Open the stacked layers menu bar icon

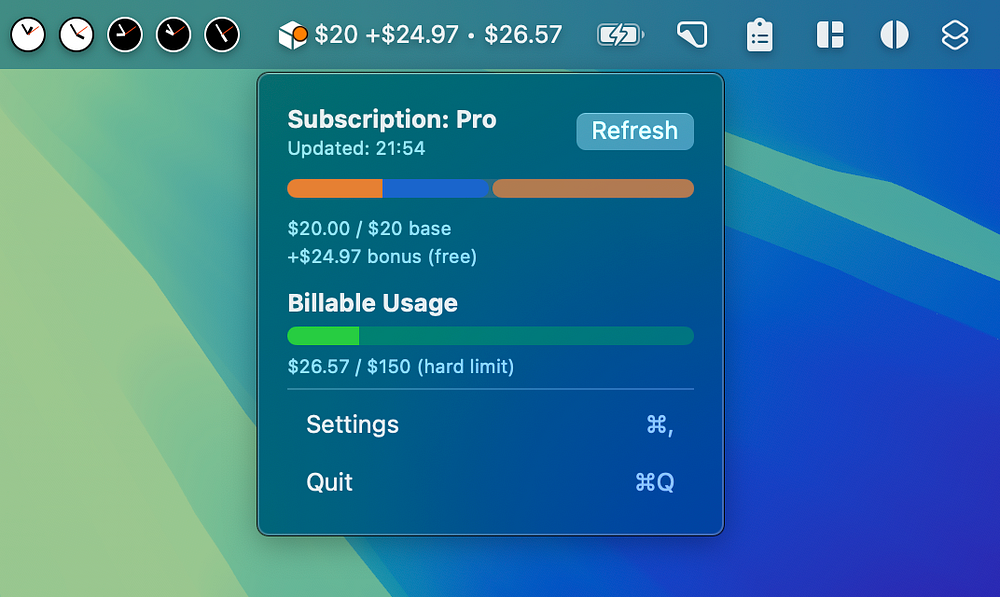tap(955, 35)
